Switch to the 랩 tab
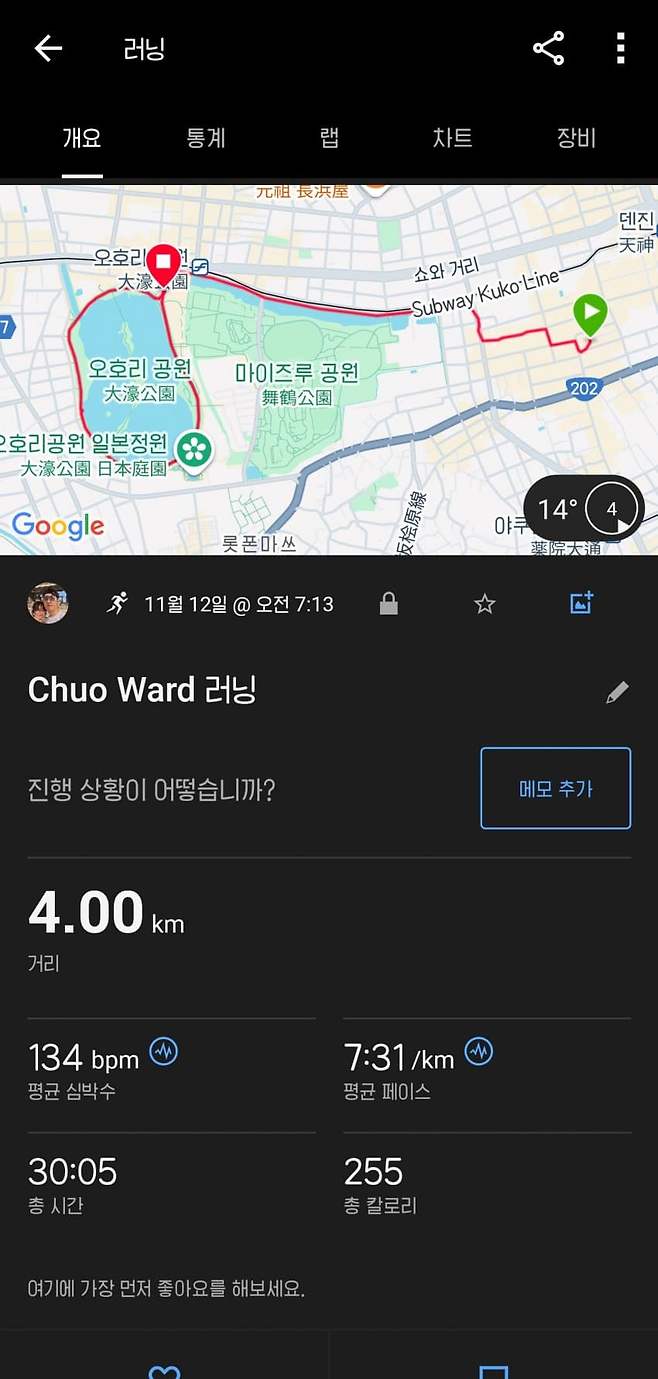658x1379 pixels. click(x=329, y=138)
